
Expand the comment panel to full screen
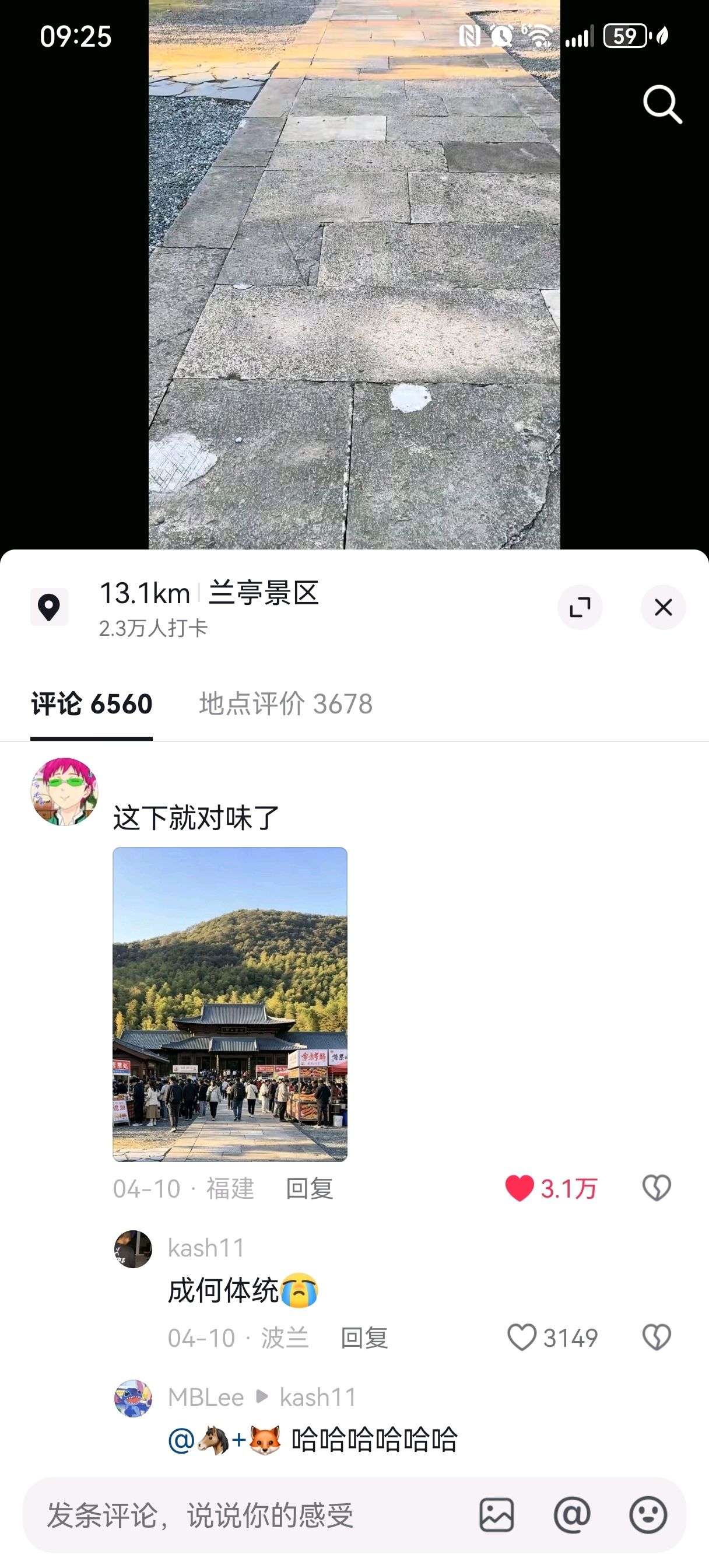click(x=580, y=607)
